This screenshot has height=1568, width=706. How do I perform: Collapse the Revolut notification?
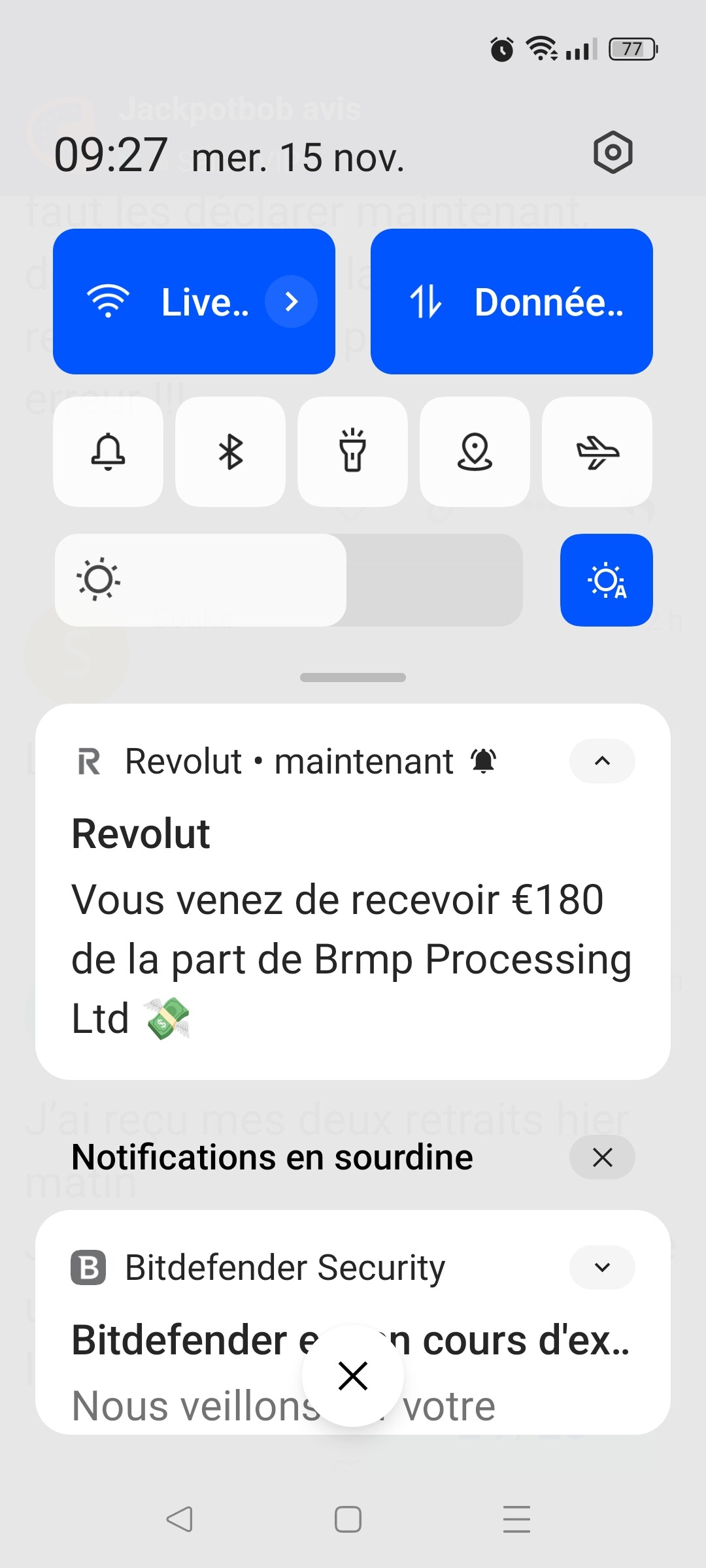pyautogui.click(x=602, y=761)
